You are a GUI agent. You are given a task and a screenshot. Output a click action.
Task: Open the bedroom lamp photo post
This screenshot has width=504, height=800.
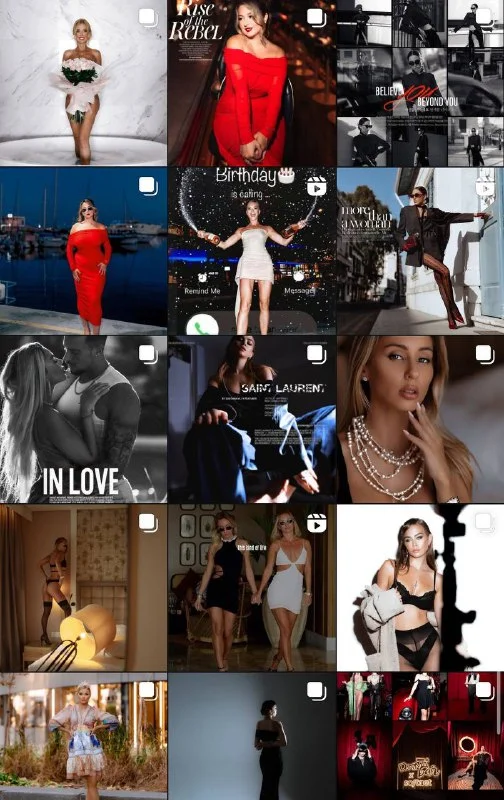click(83, 588)
